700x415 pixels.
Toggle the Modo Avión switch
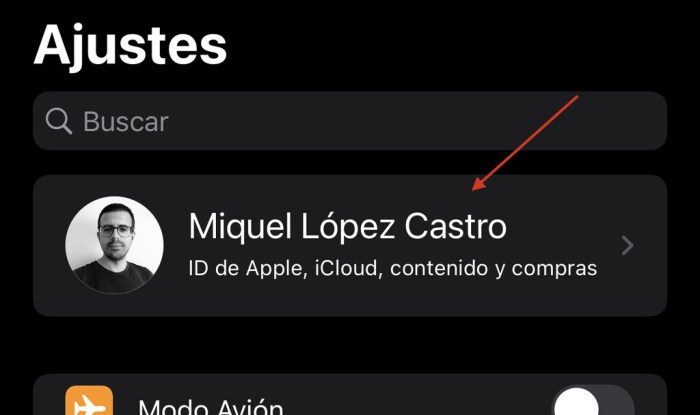(594, 402)
